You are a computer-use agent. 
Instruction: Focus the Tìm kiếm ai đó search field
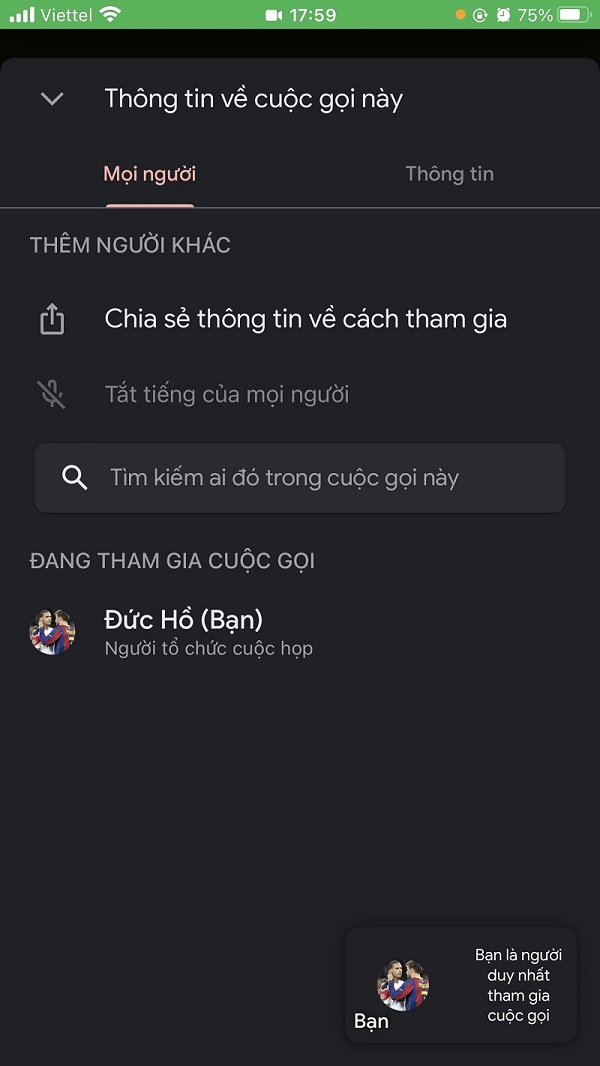(x=300, y=478)
